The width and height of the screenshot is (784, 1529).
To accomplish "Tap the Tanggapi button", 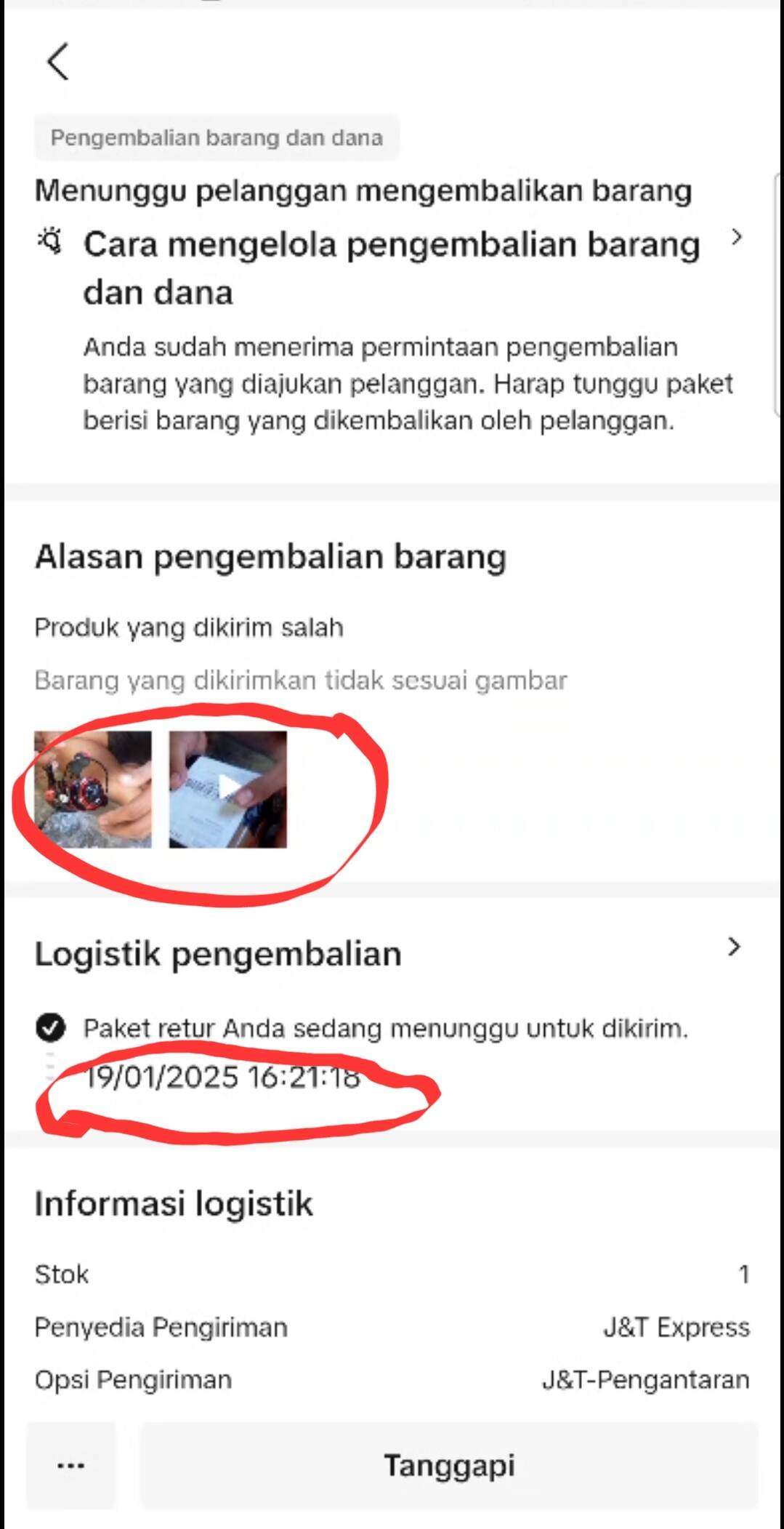I will [x=449, y=1465].
